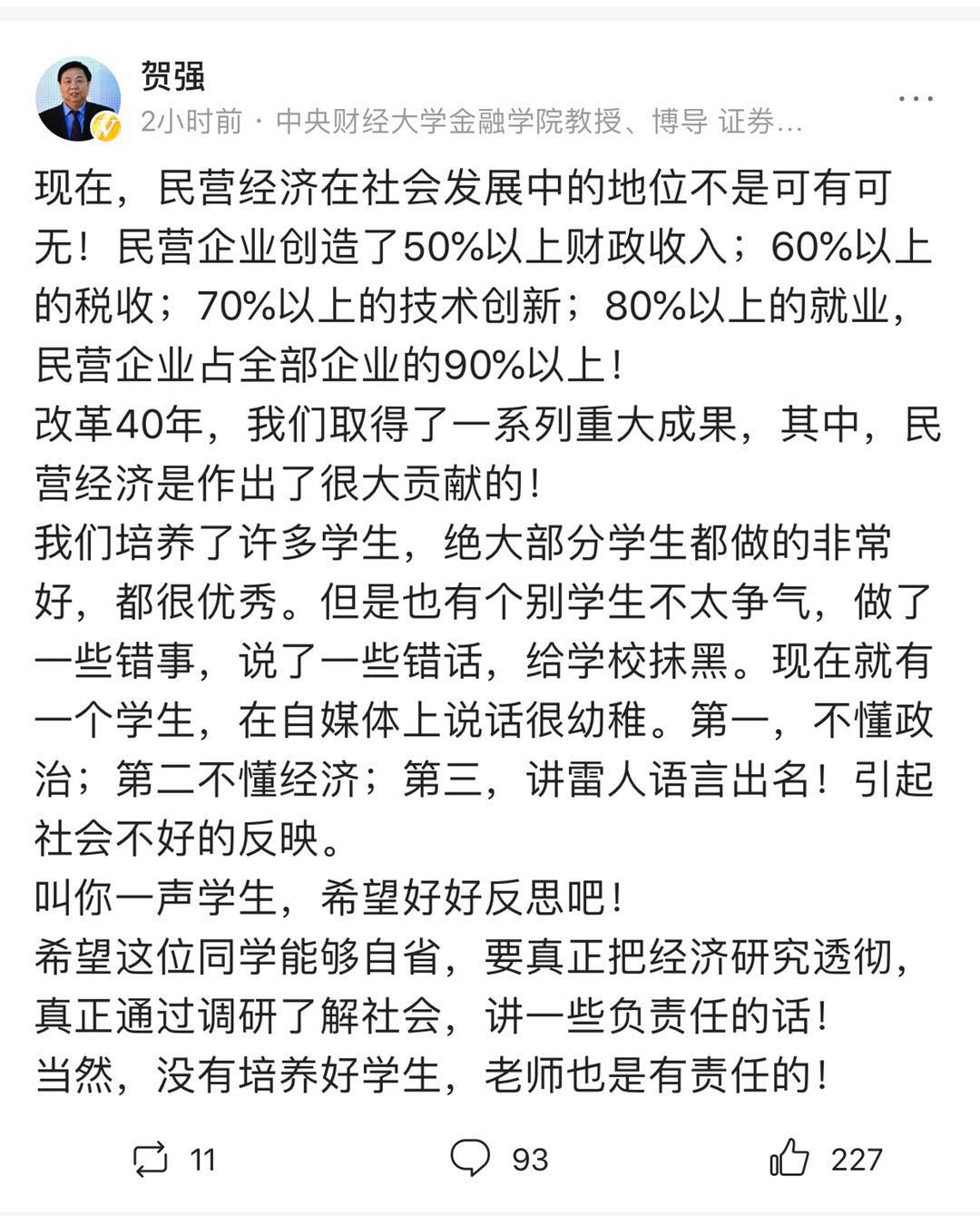Open the post's overflow menu

[x=916, y=99]
